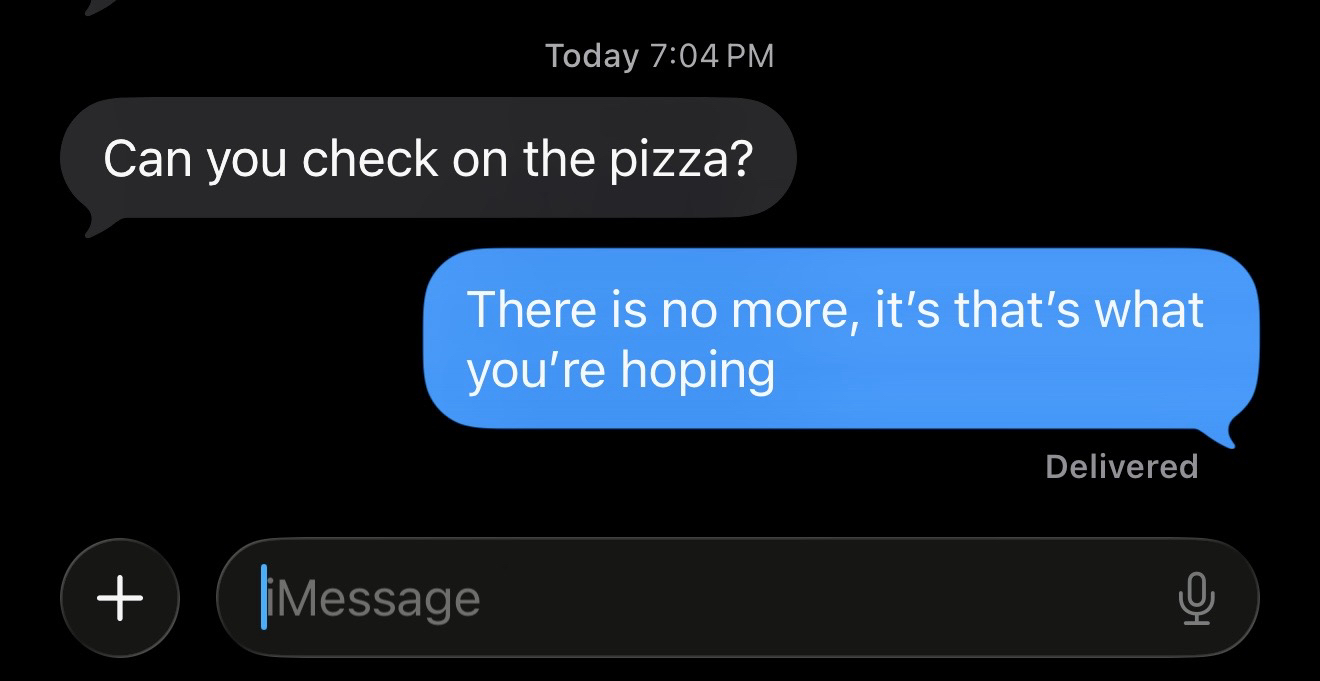Start voice dictation with the microphone
Viewport: 1320px width, 681px height.
[1195, 599]
